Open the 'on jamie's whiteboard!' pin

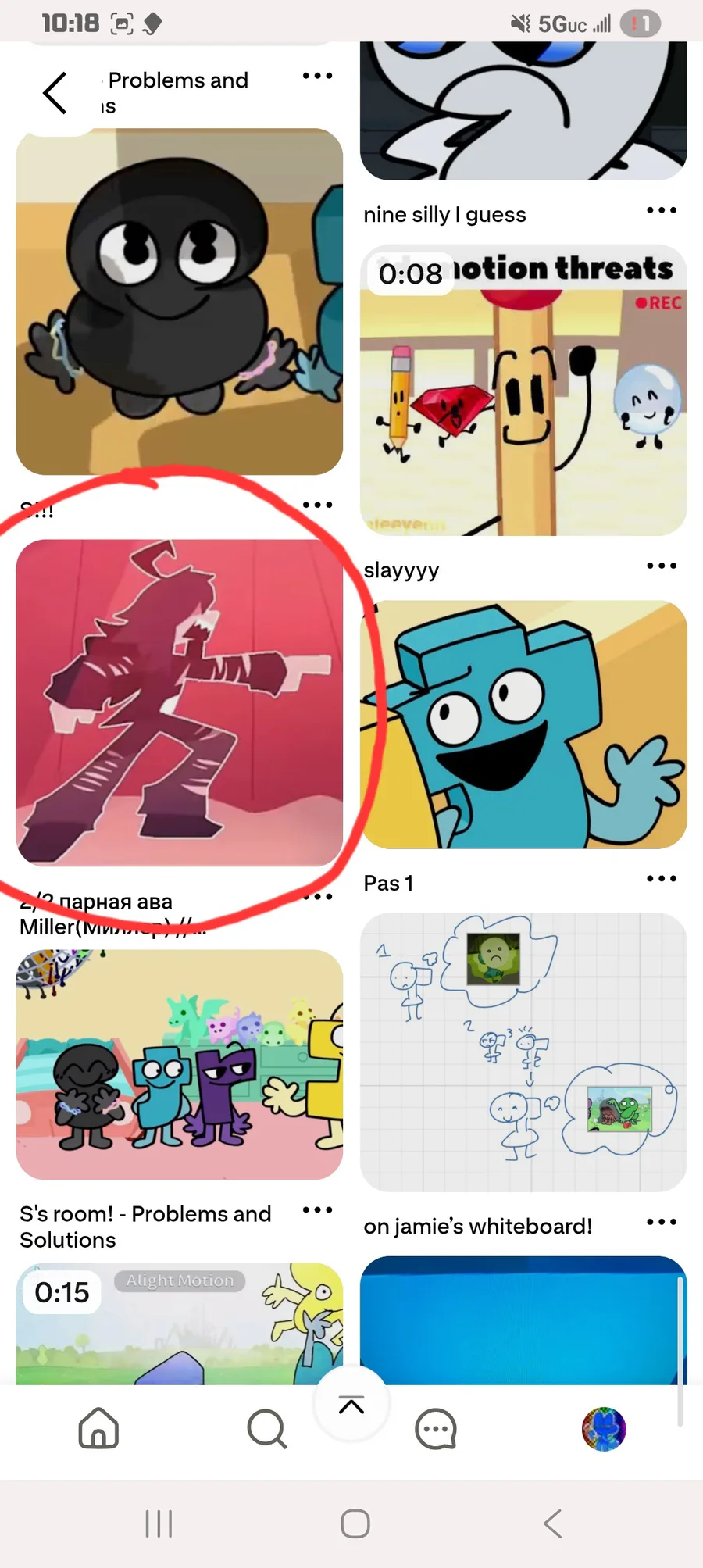click(x=523, y=1052)
